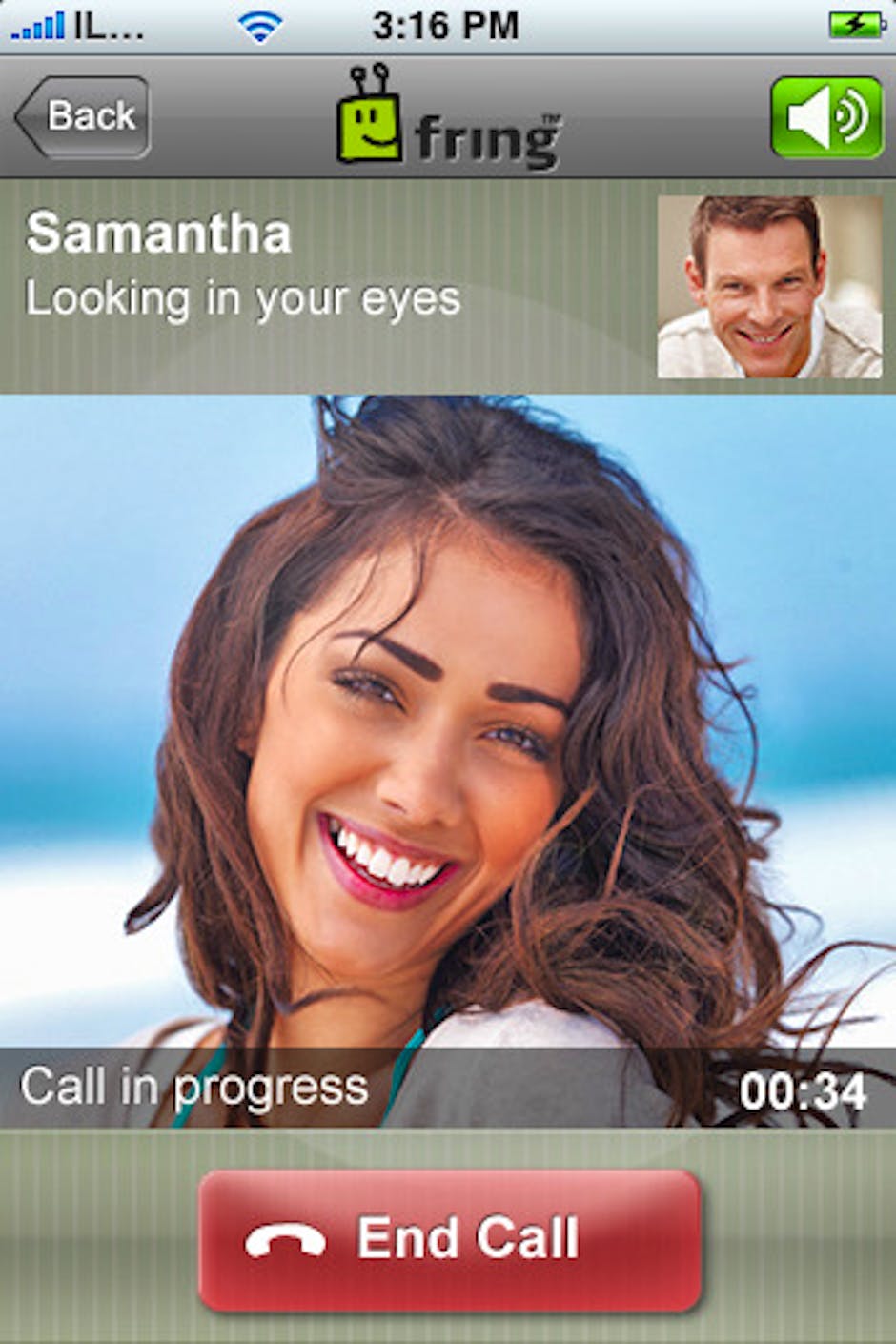End the call with Samantha
The image size is (896, 1344).
tap(450, 1239)
